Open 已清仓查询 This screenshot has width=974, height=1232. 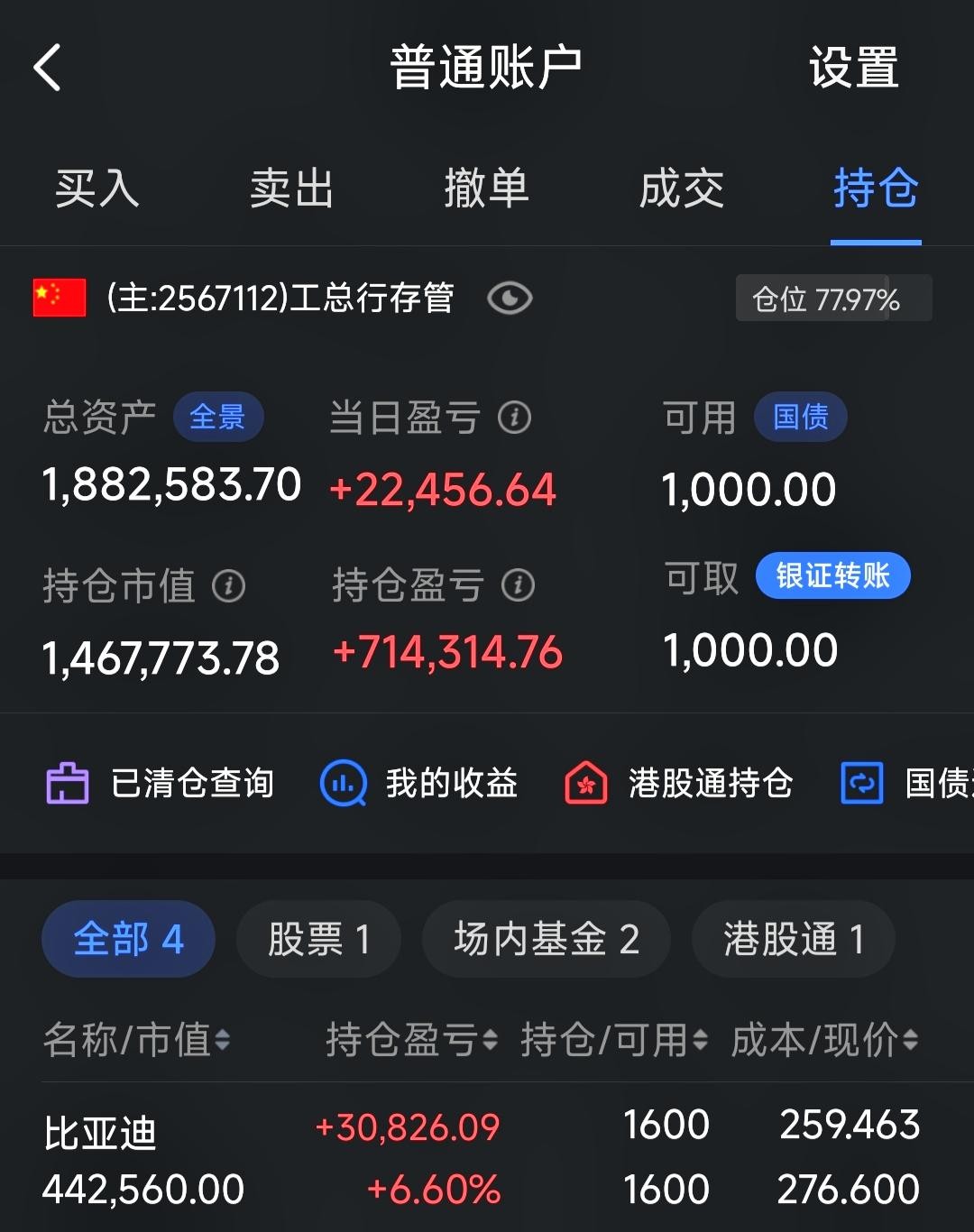click(x=161, y=783)
